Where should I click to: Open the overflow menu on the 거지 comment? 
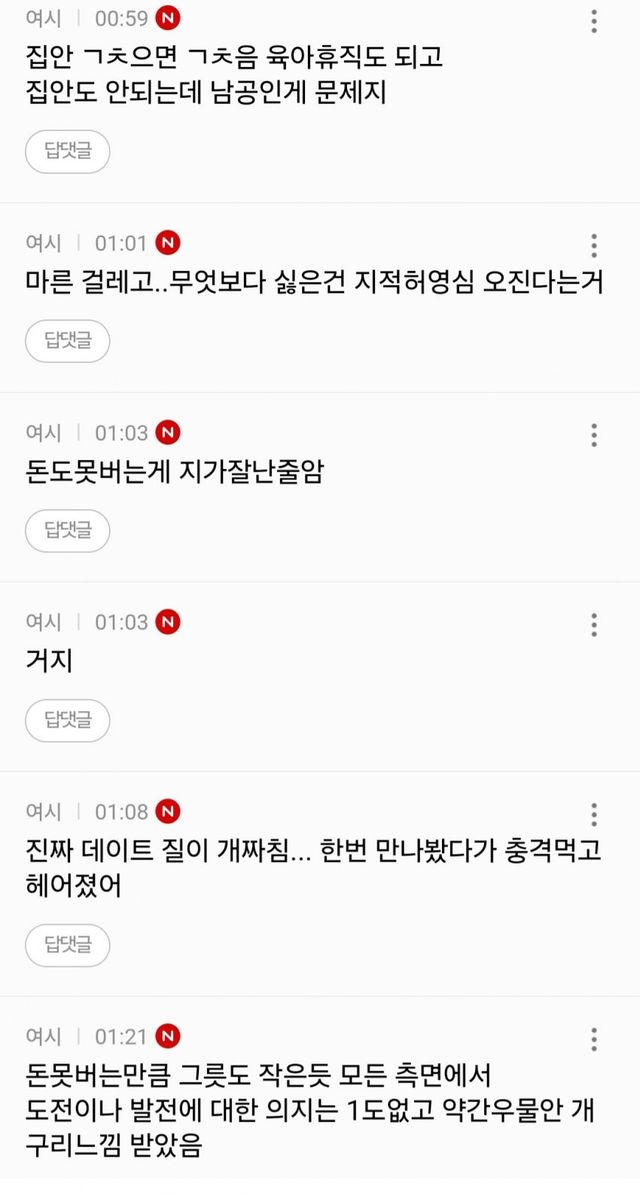(x=594, y=625)
